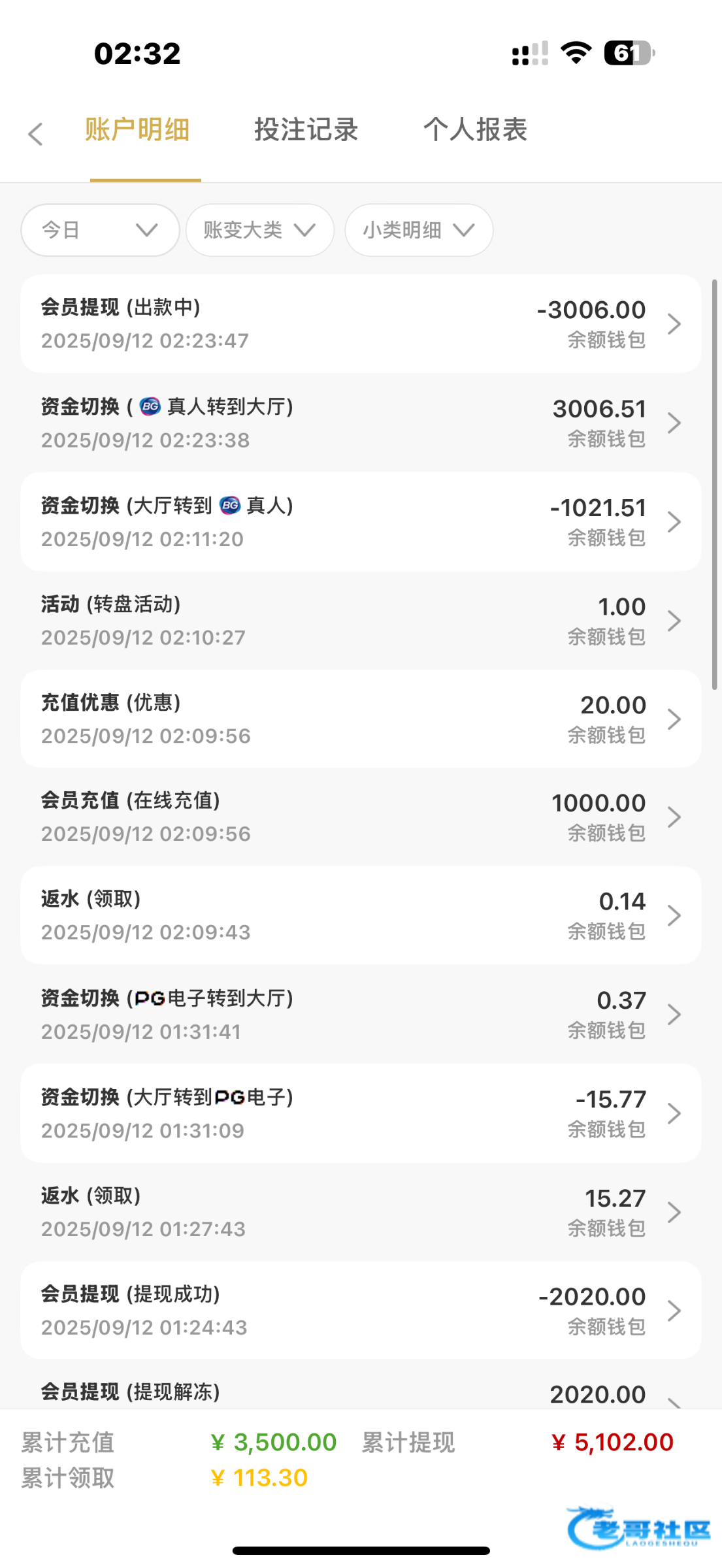Viewport: 722px width, 1568px height.
Task: Open the 返水 (领取) 0.14 entry
Action: [361, 915]
